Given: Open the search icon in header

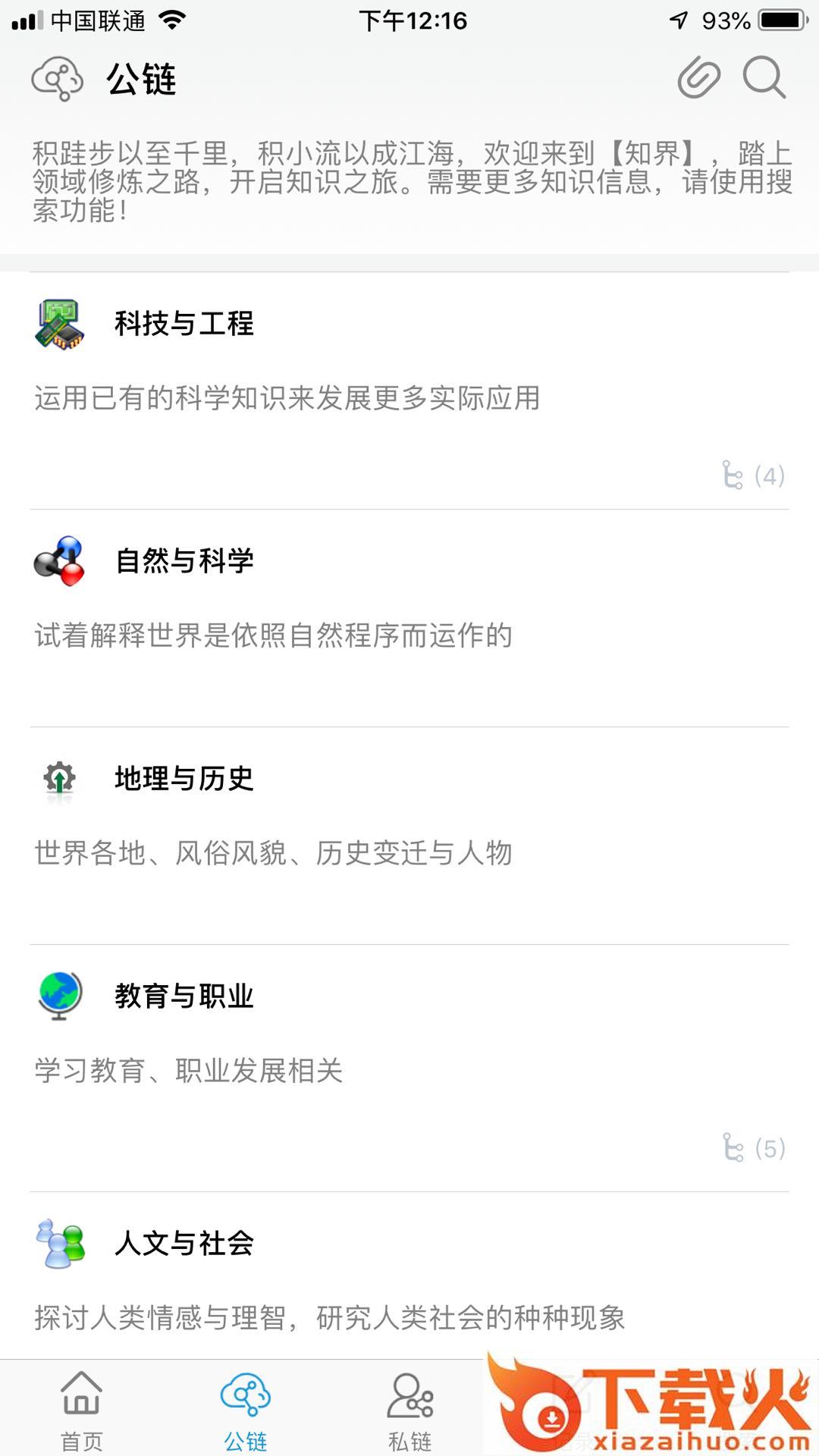Looking at the screenshot, I should pos(765,79).
